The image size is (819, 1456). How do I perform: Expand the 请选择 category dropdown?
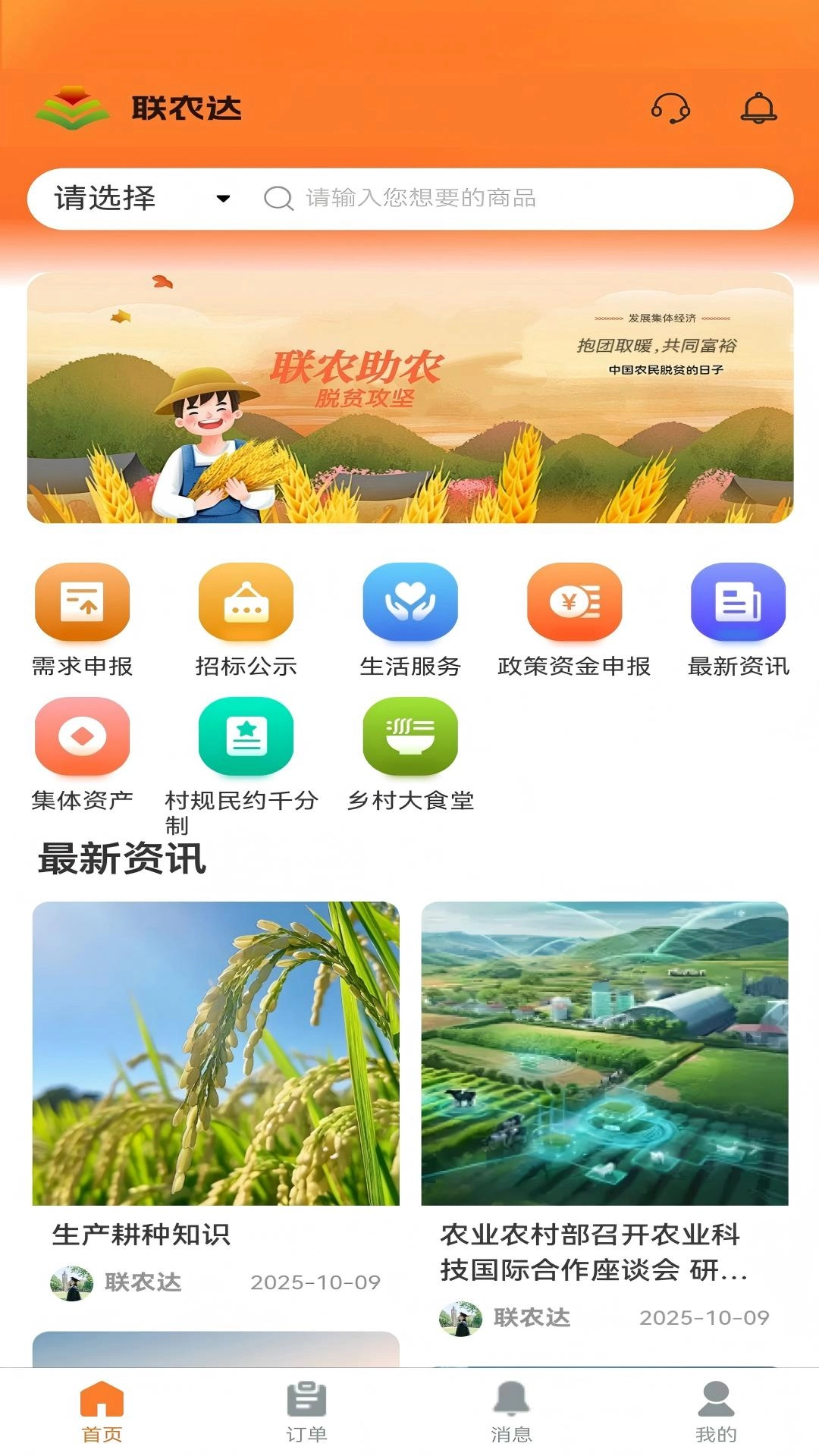[x=136, y=199]
